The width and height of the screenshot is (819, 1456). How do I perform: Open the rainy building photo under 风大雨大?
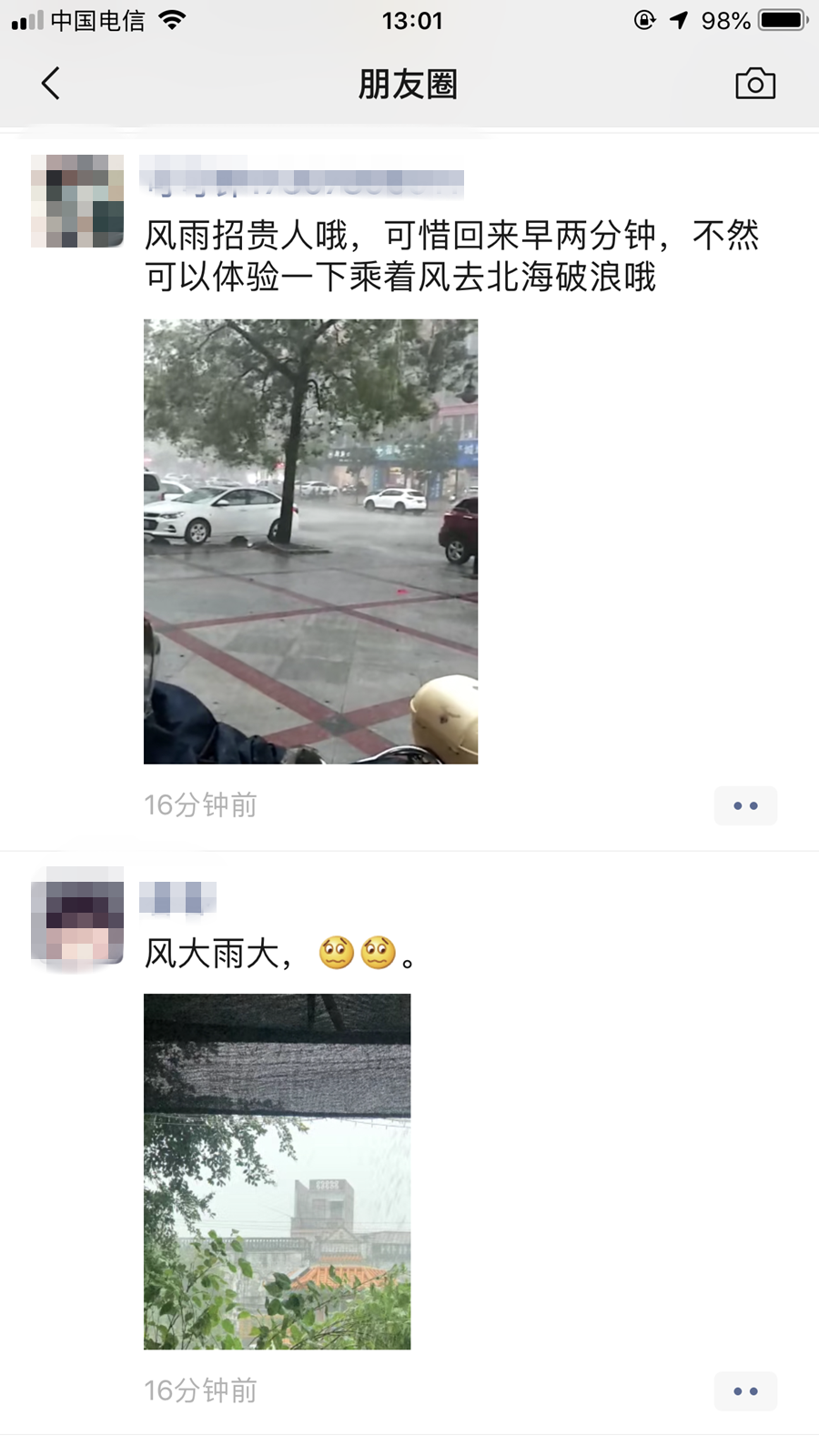pyautogui.click(x=277, y=1170)
